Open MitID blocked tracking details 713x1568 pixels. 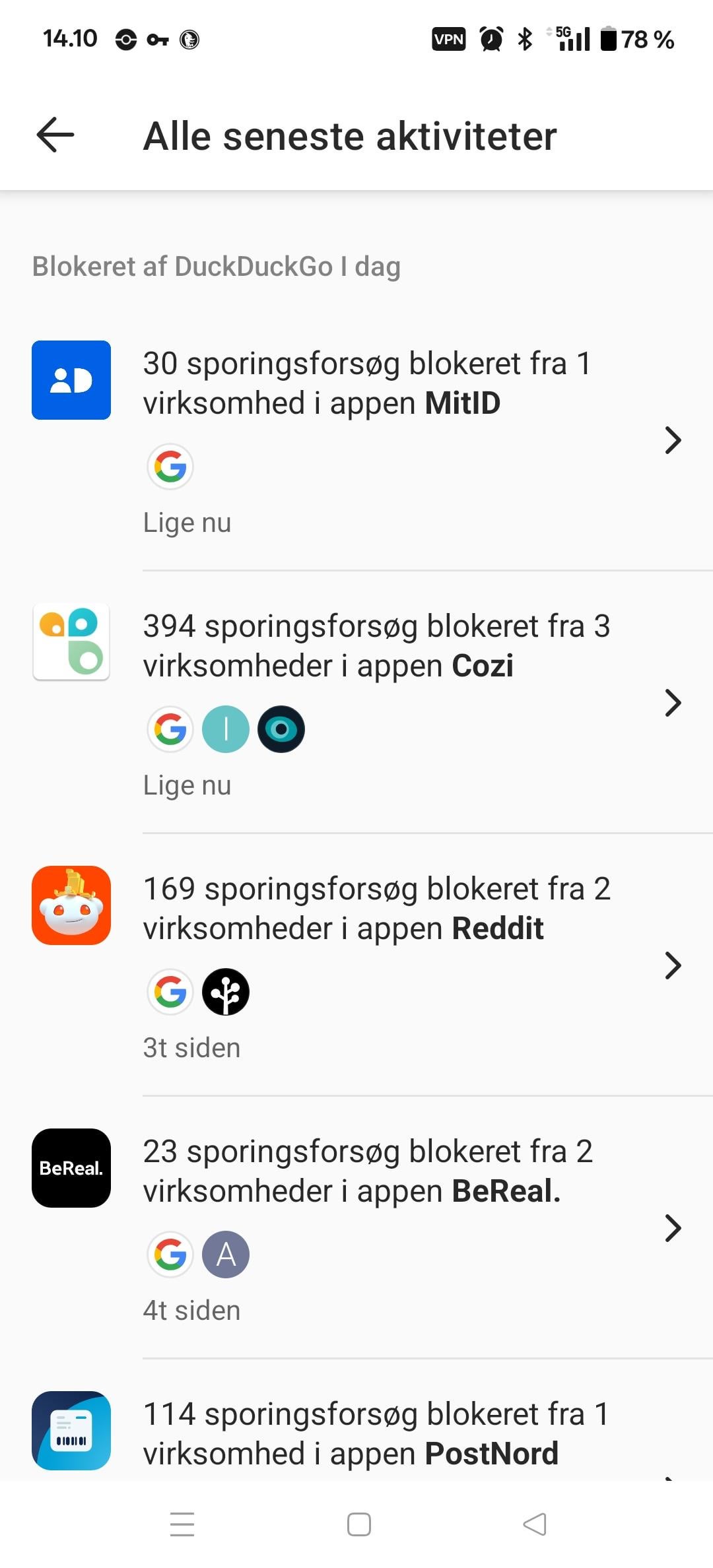[x=356, y=440]
